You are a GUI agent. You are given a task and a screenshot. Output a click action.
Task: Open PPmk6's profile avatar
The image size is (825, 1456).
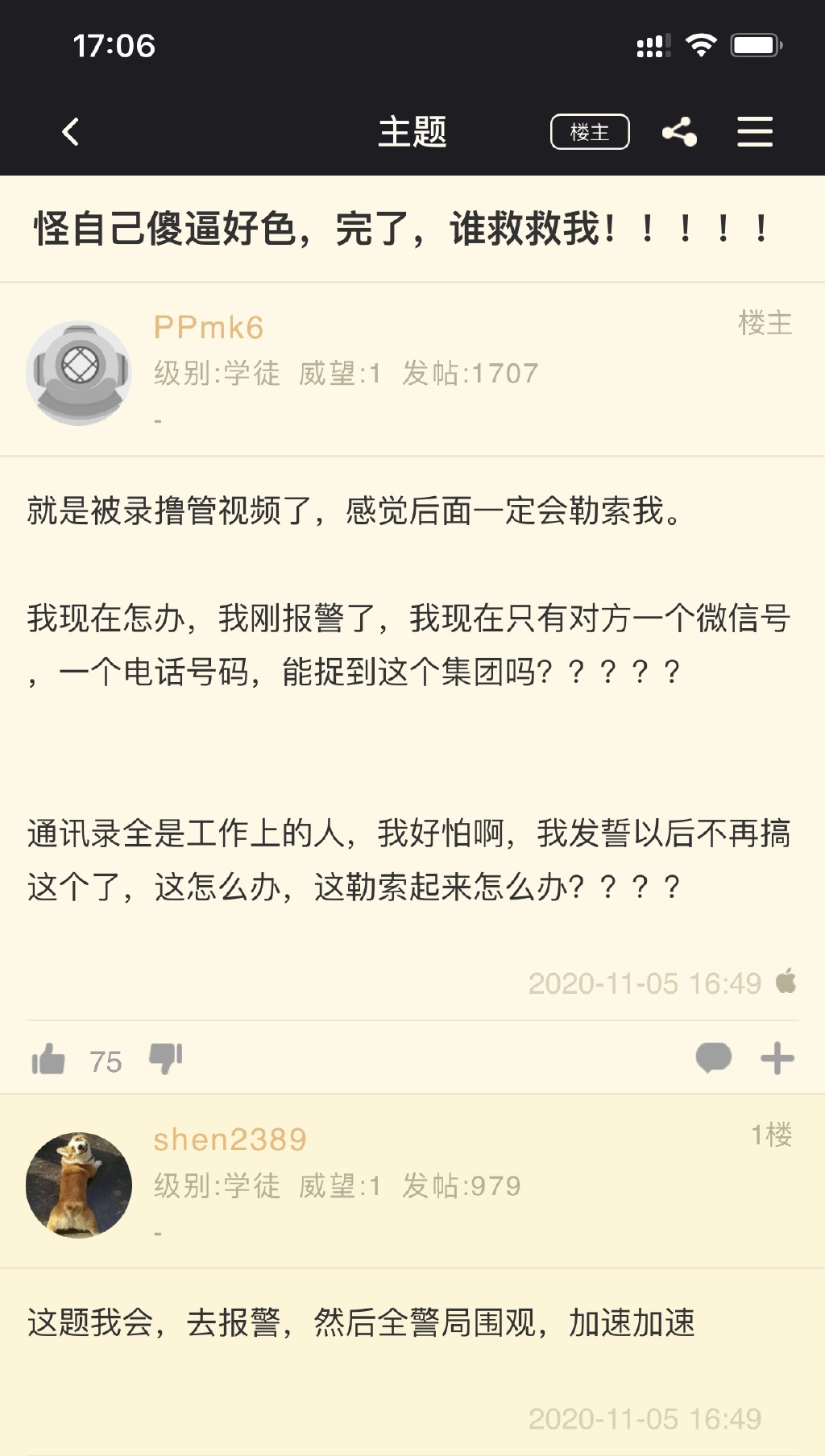point(79,373)
